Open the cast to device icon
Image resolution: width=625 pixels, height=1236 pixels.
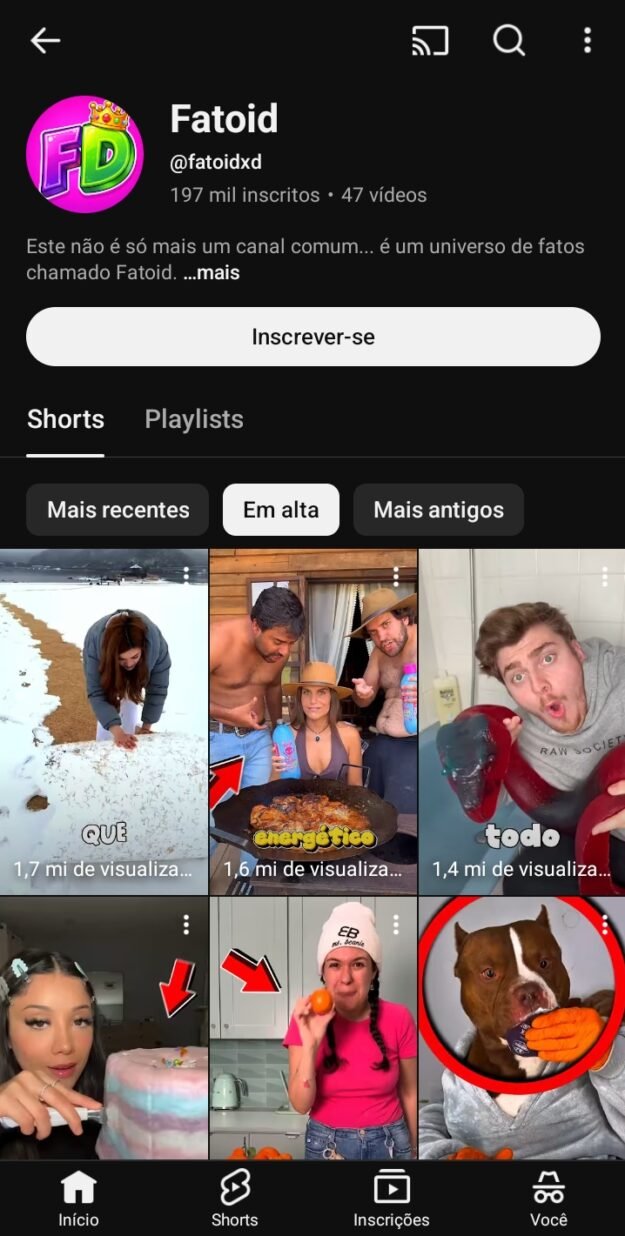coord(430,40)
